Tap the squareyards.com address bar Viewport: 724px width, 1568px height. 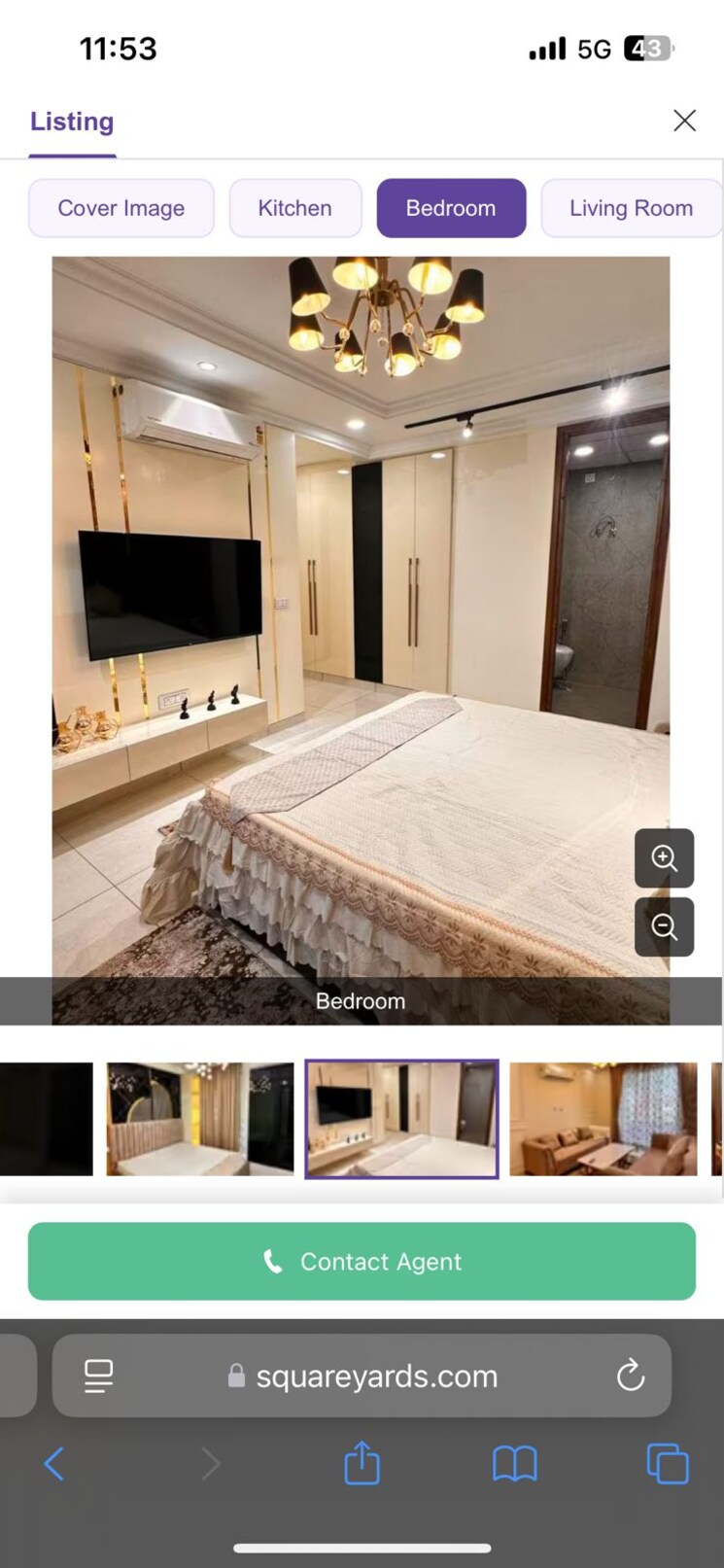pos(375,1375)
